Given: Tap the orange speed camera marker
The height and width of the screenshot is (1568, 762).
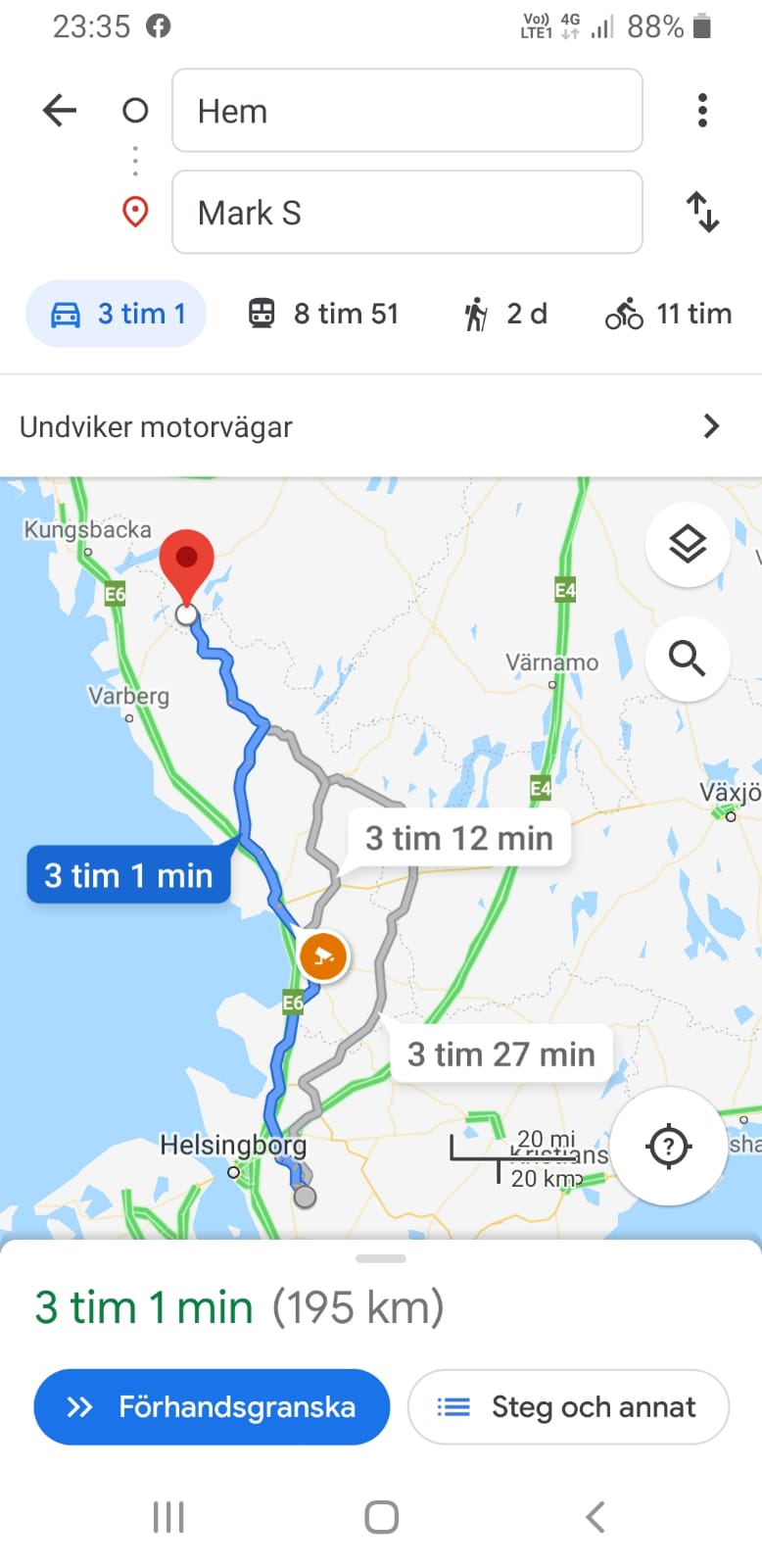Looking at the screenshot, I should click(x=323, y=955).
